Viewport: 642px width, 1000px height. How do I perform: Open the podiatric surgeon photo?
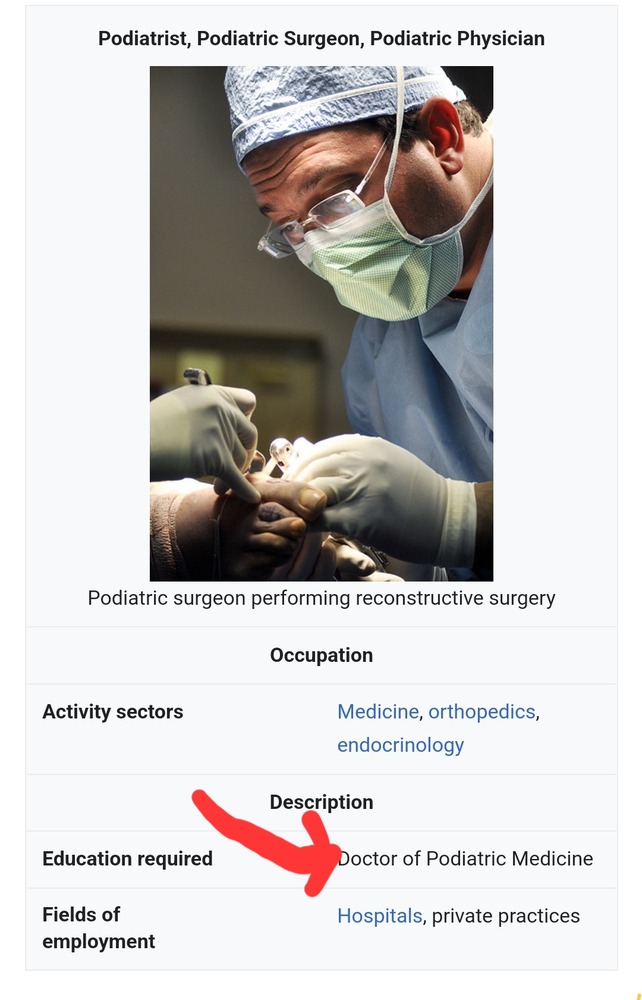click(321, 323)
